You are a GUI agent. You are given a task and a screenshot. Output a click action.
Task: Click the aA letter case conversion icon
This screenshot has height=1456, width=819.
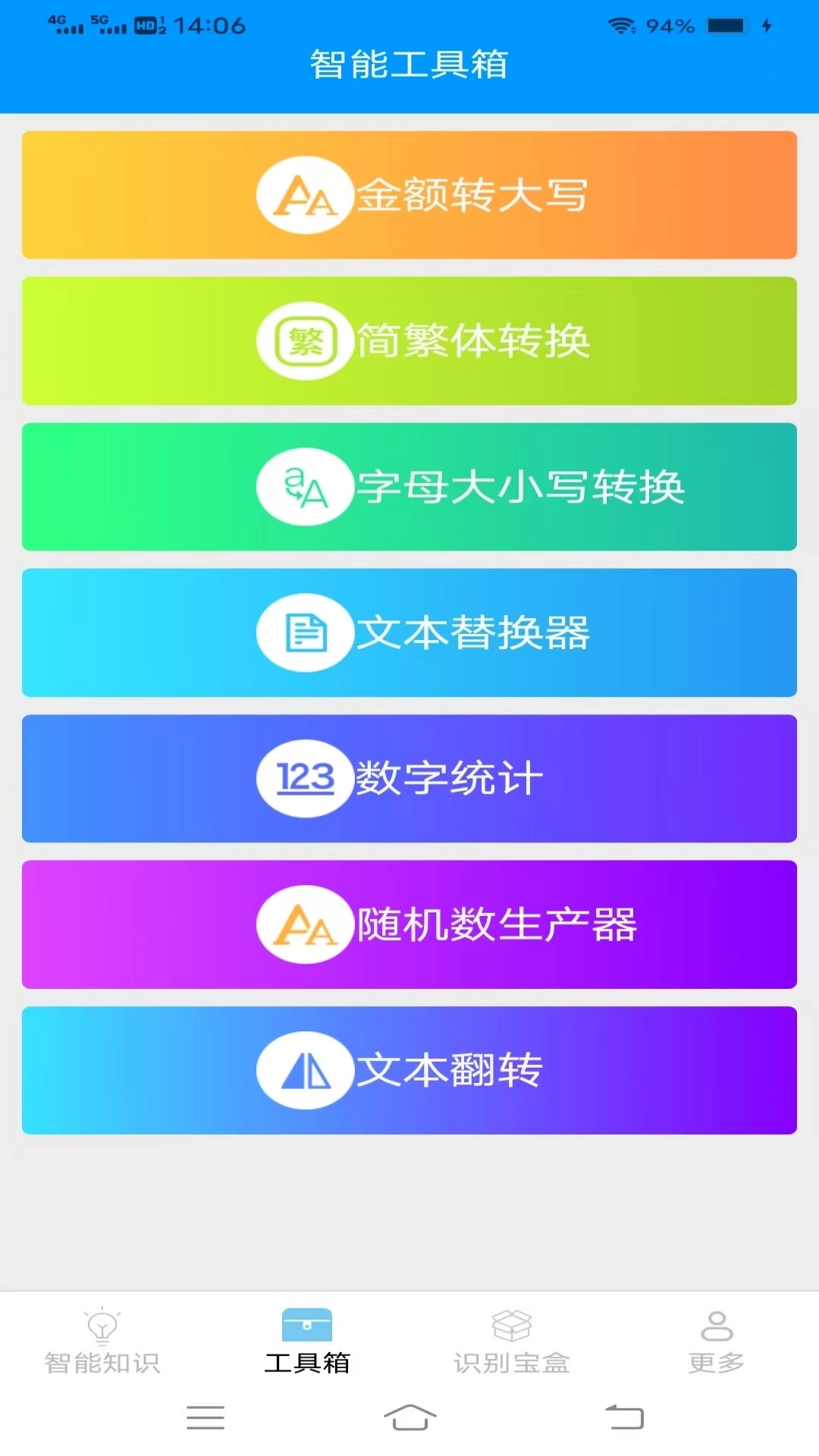[305, 486]
